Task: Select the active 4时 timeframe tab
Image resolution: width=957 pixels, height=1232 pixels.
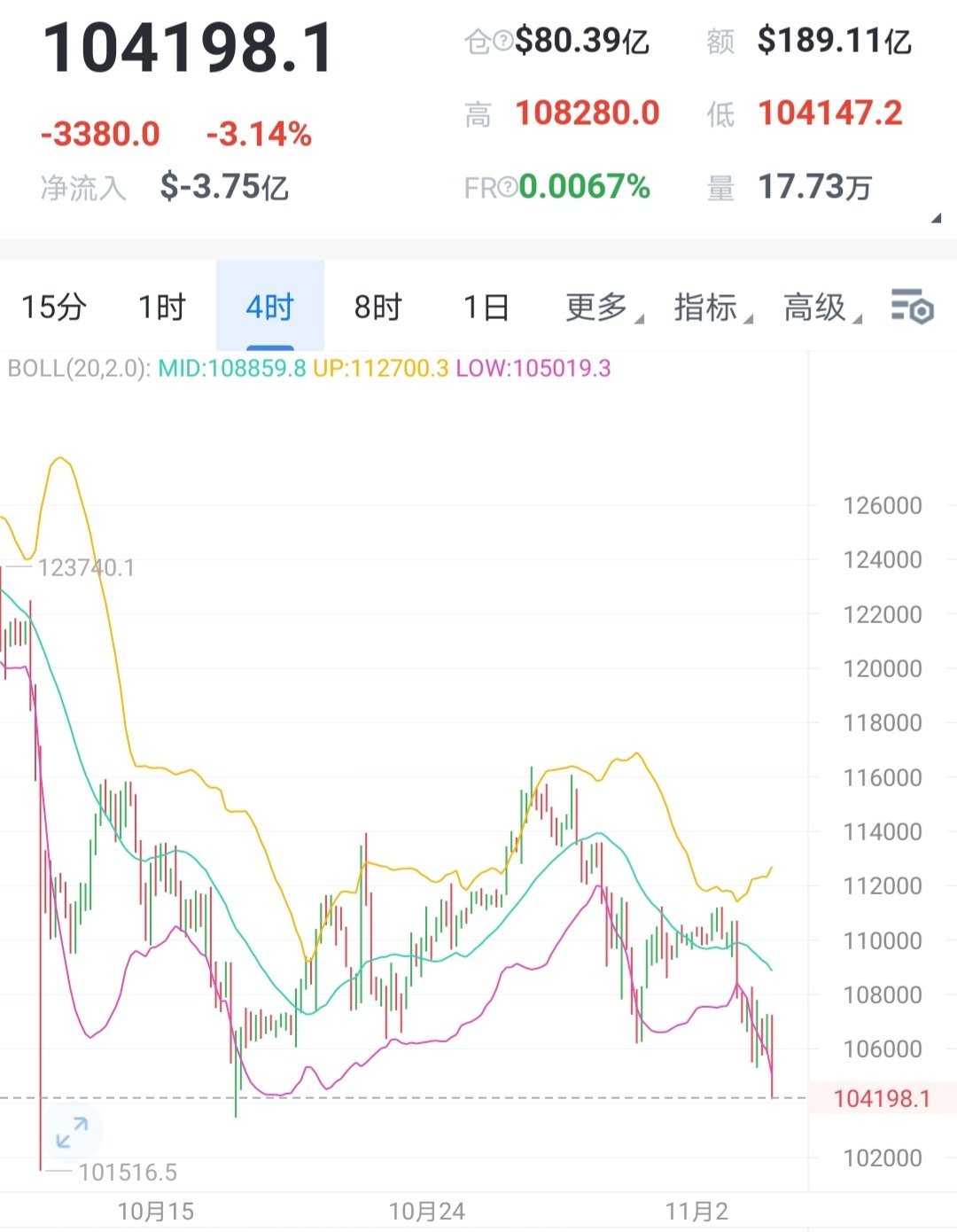Action: [x=269, y=308]
